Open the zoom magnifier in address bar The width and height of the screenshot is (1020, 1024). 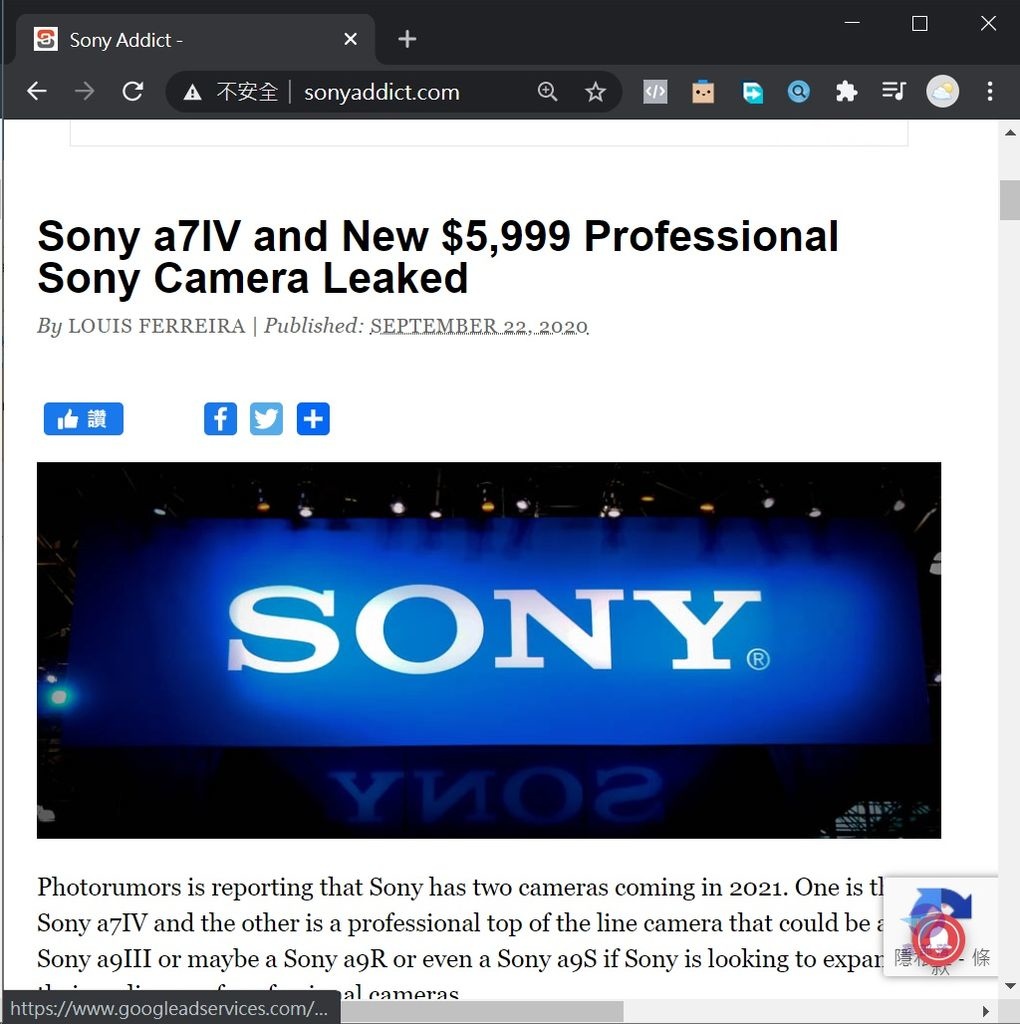[x=547, y=92]
